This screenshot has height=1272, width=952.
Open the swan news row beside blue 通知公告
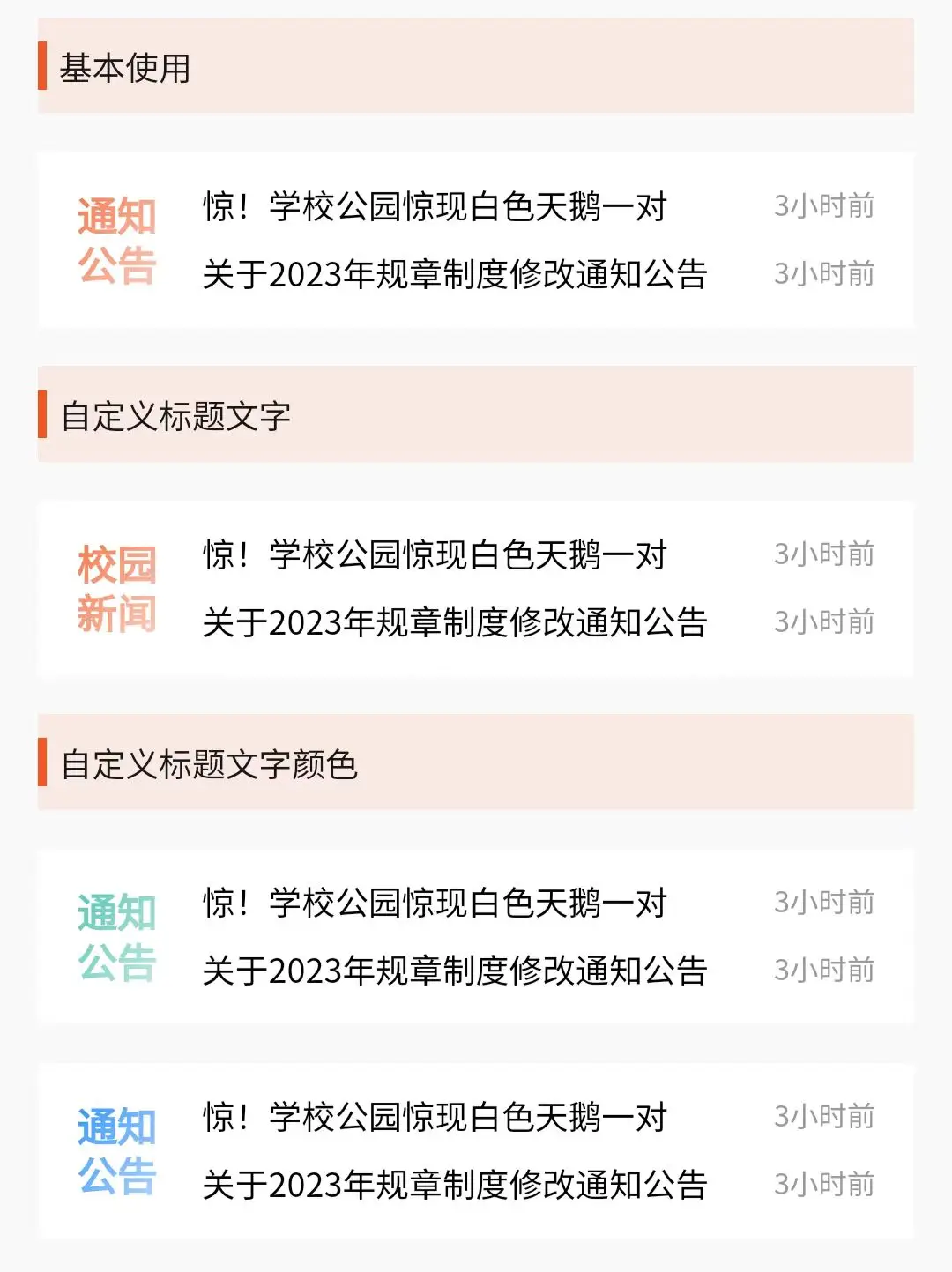(x=435, y=1118)
